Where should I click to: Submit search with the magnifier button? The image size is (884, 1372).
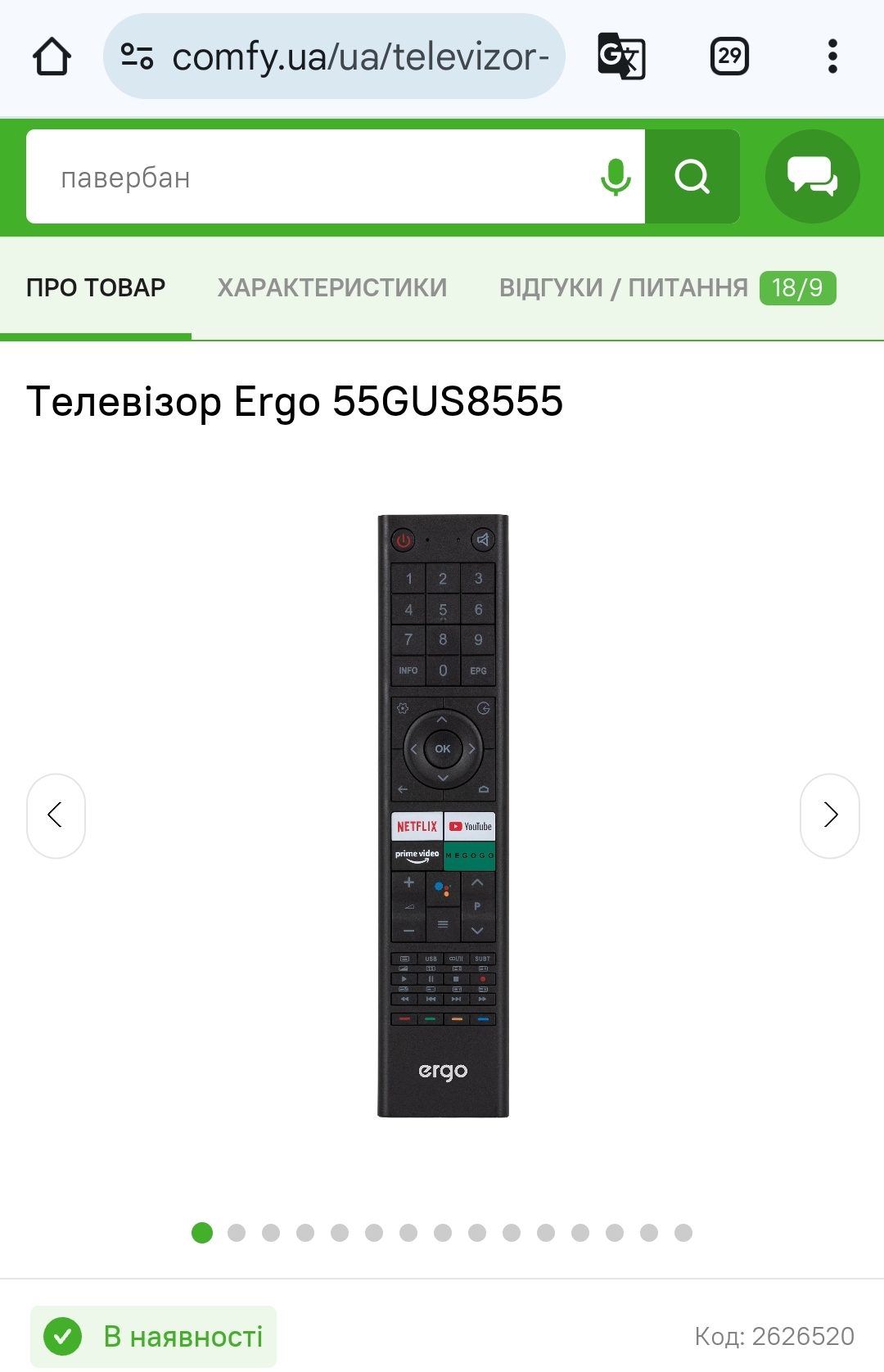tap(692, 177)
